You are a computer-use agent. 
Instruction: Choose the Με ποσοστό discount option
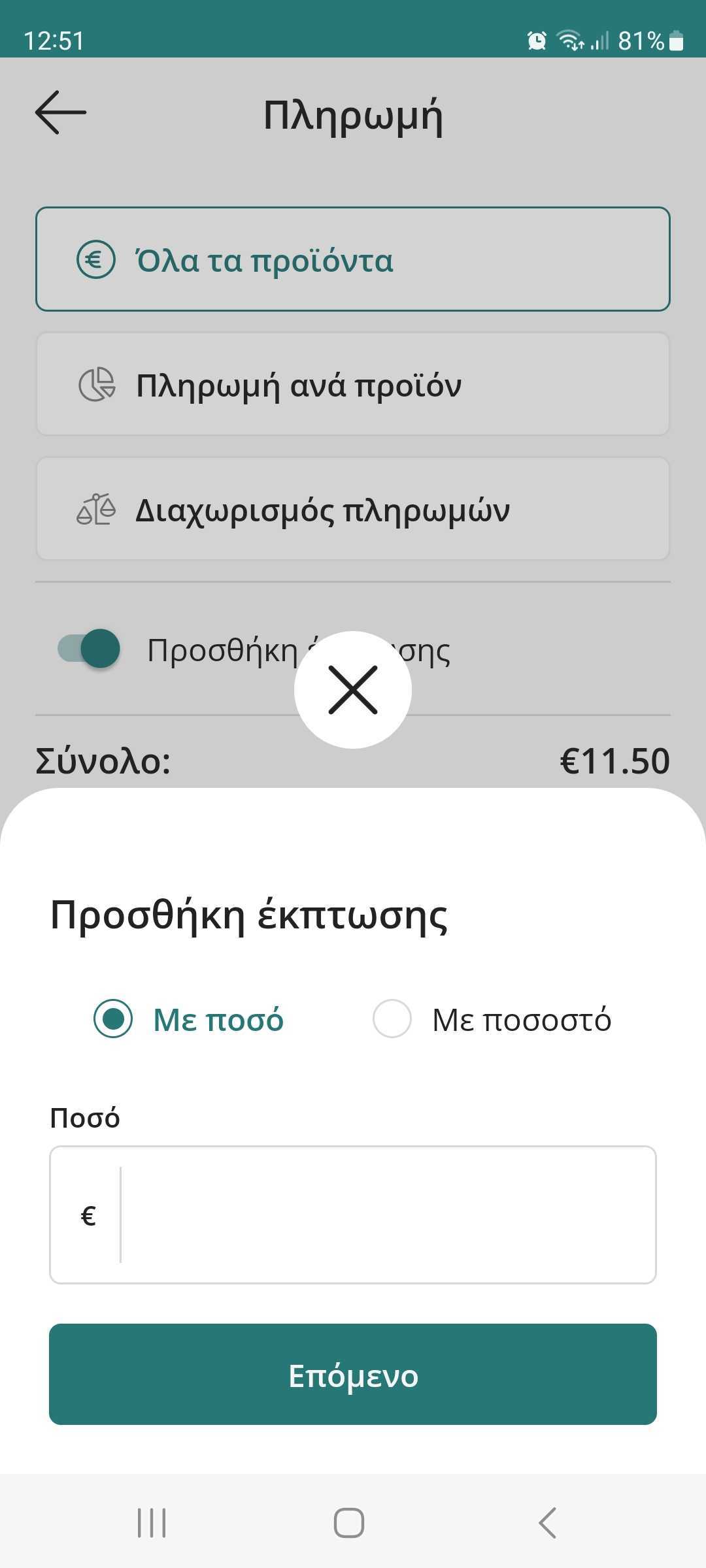tap(392, 1019)
